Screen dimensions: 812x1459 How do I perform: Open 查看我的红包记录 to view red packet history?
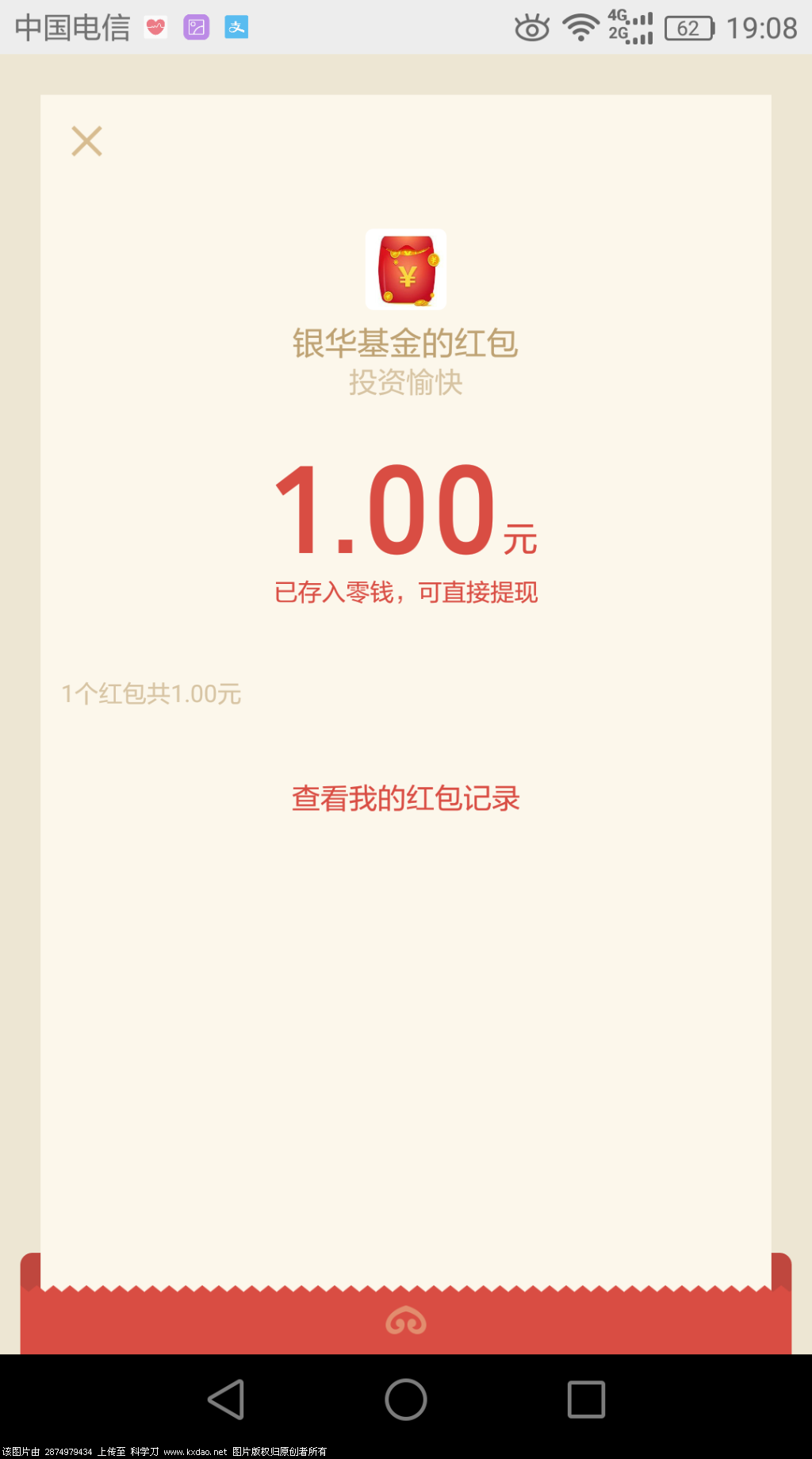pyautogui.click(x=405, y=799)
